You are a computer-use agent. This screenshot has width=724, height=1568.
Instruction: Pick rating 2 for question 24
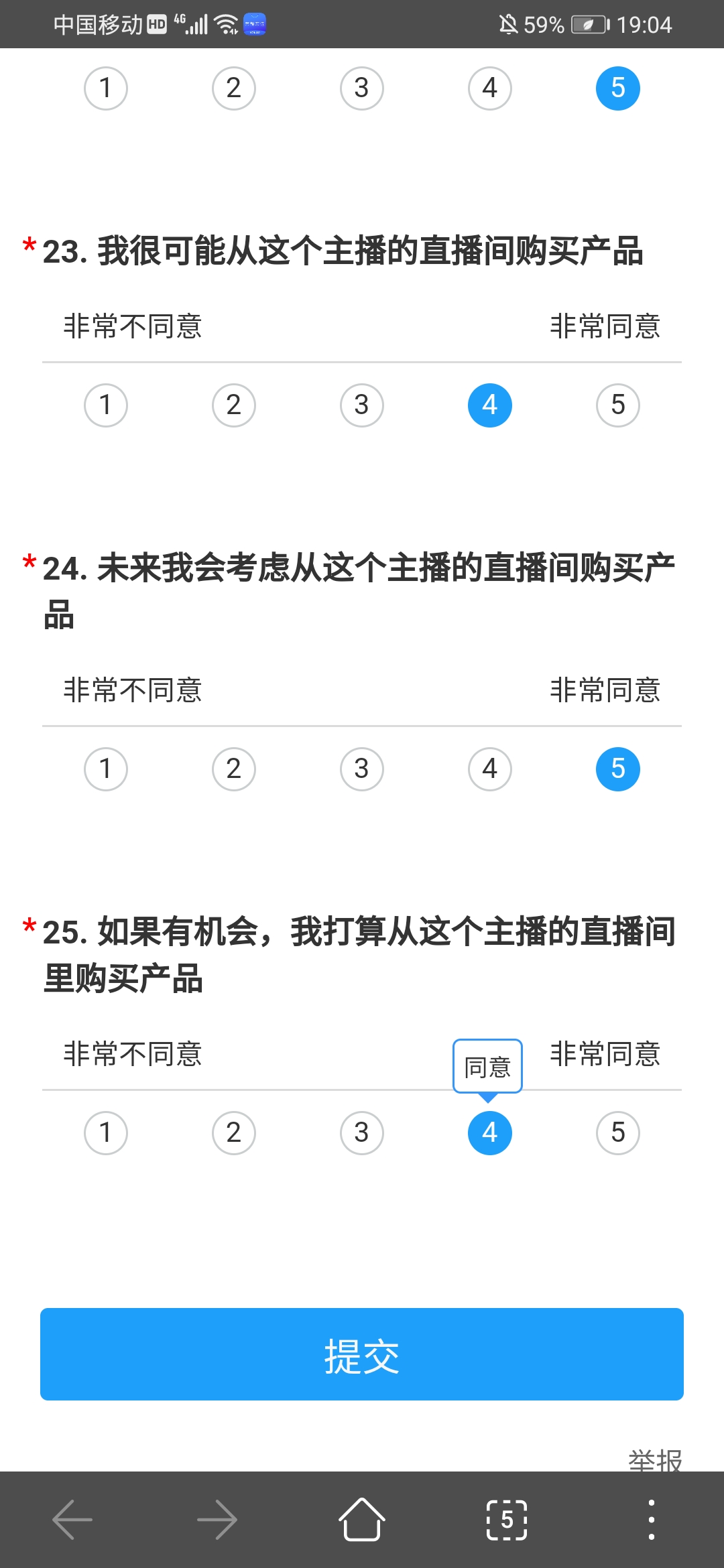233,769
